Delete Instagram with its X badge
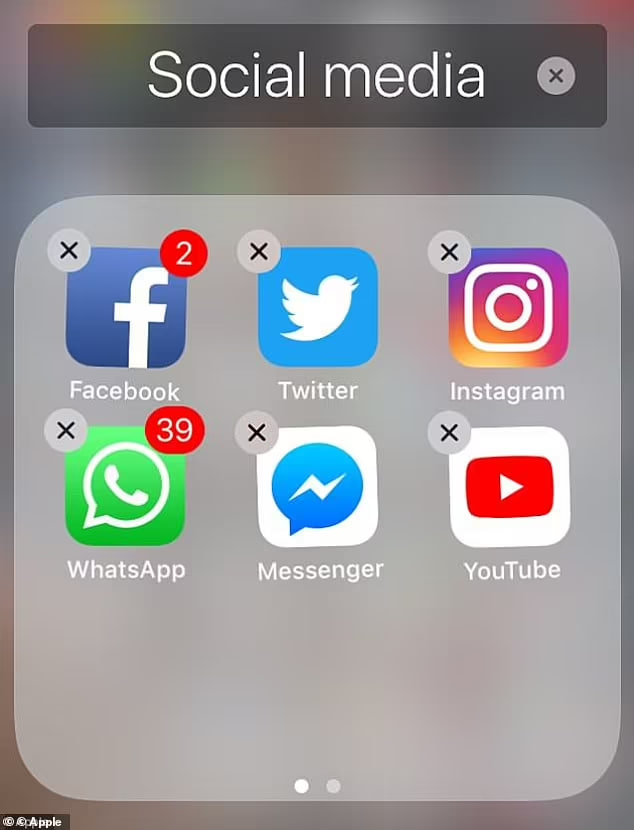Viewport: 634px width, 830px height. (449, 251)
